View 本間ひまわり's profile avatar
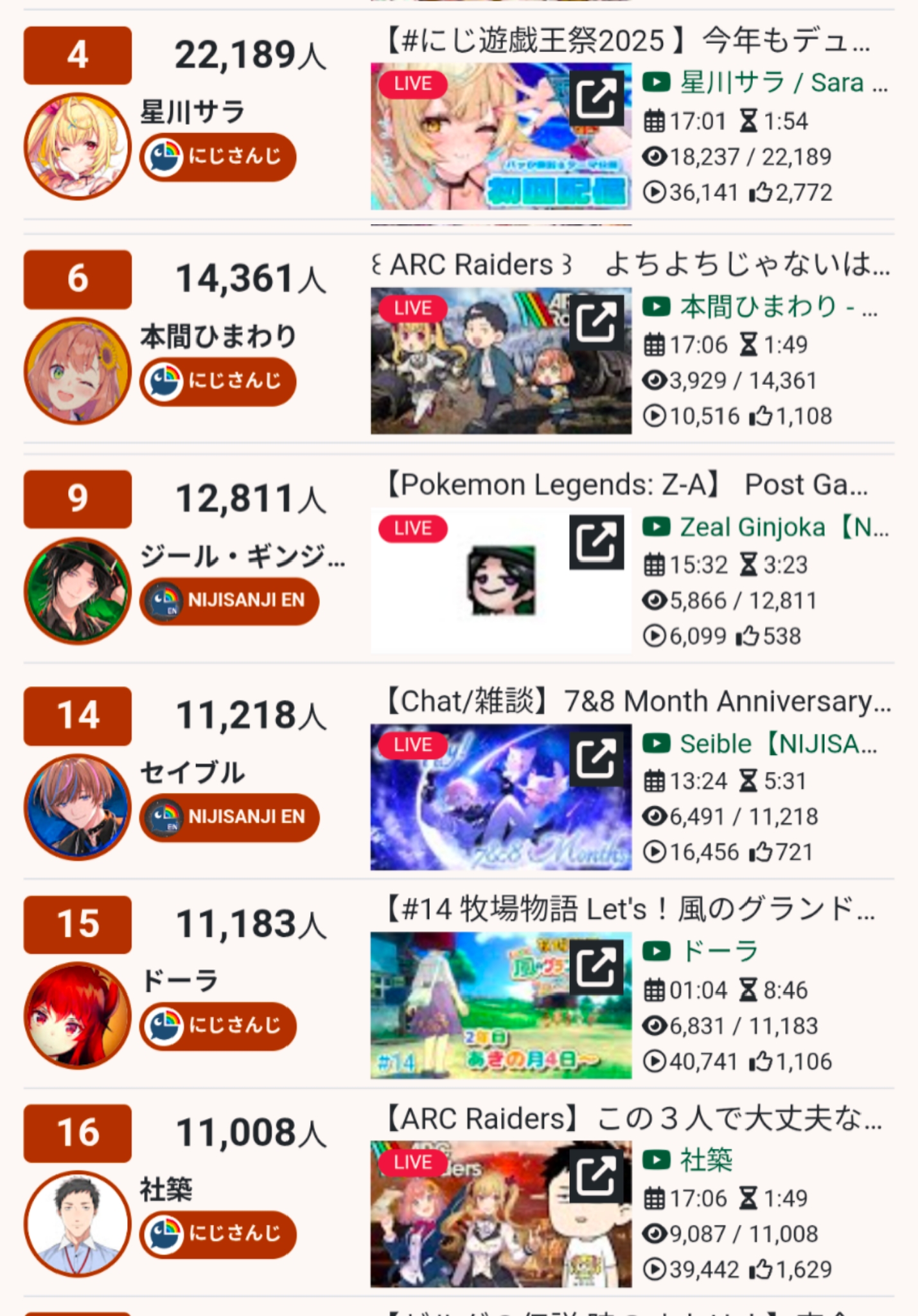 tap(77, 371)
